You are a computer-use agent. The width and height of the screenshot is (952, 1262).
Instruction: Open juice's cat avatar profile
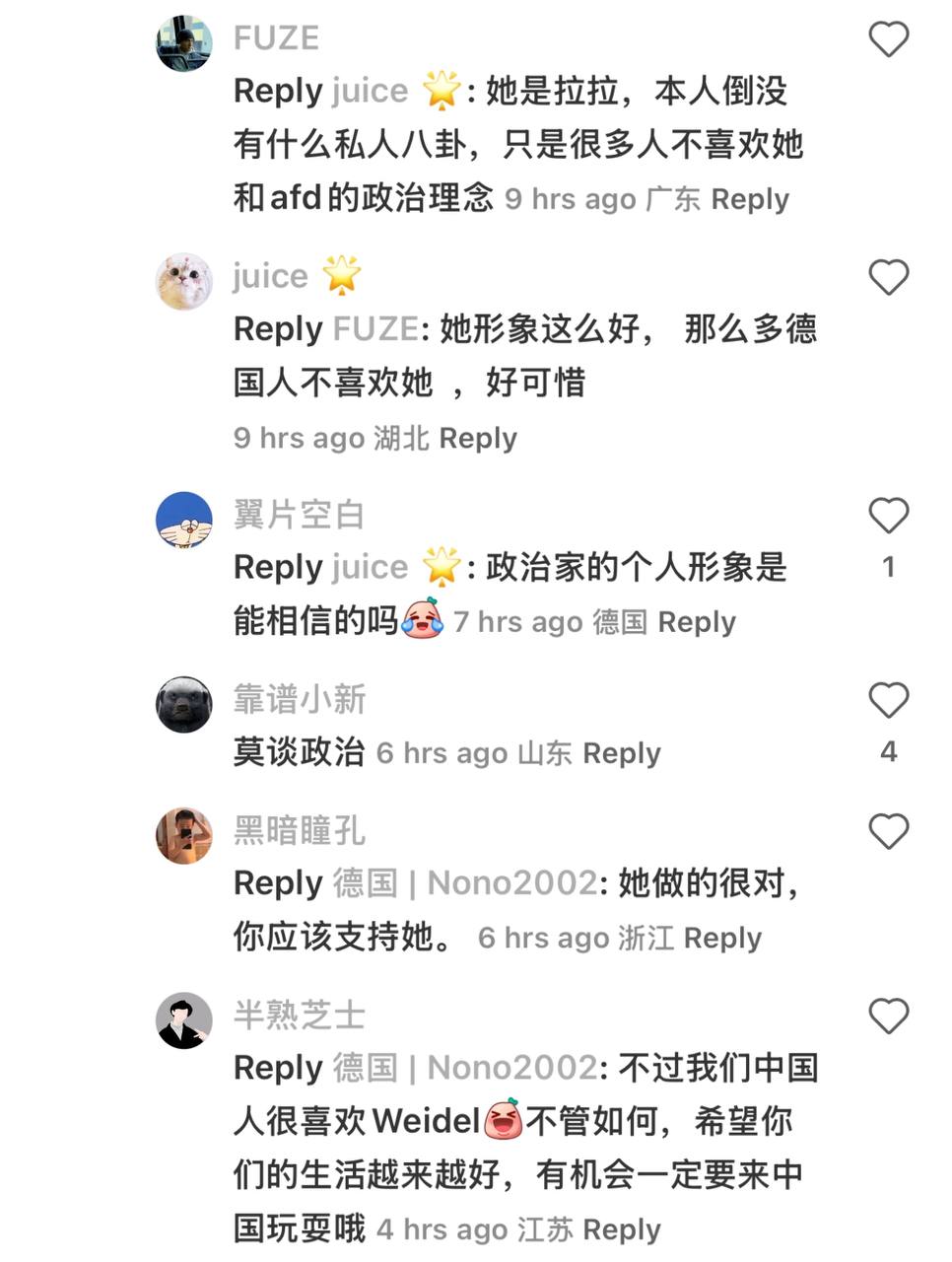[x=184, y=282]
